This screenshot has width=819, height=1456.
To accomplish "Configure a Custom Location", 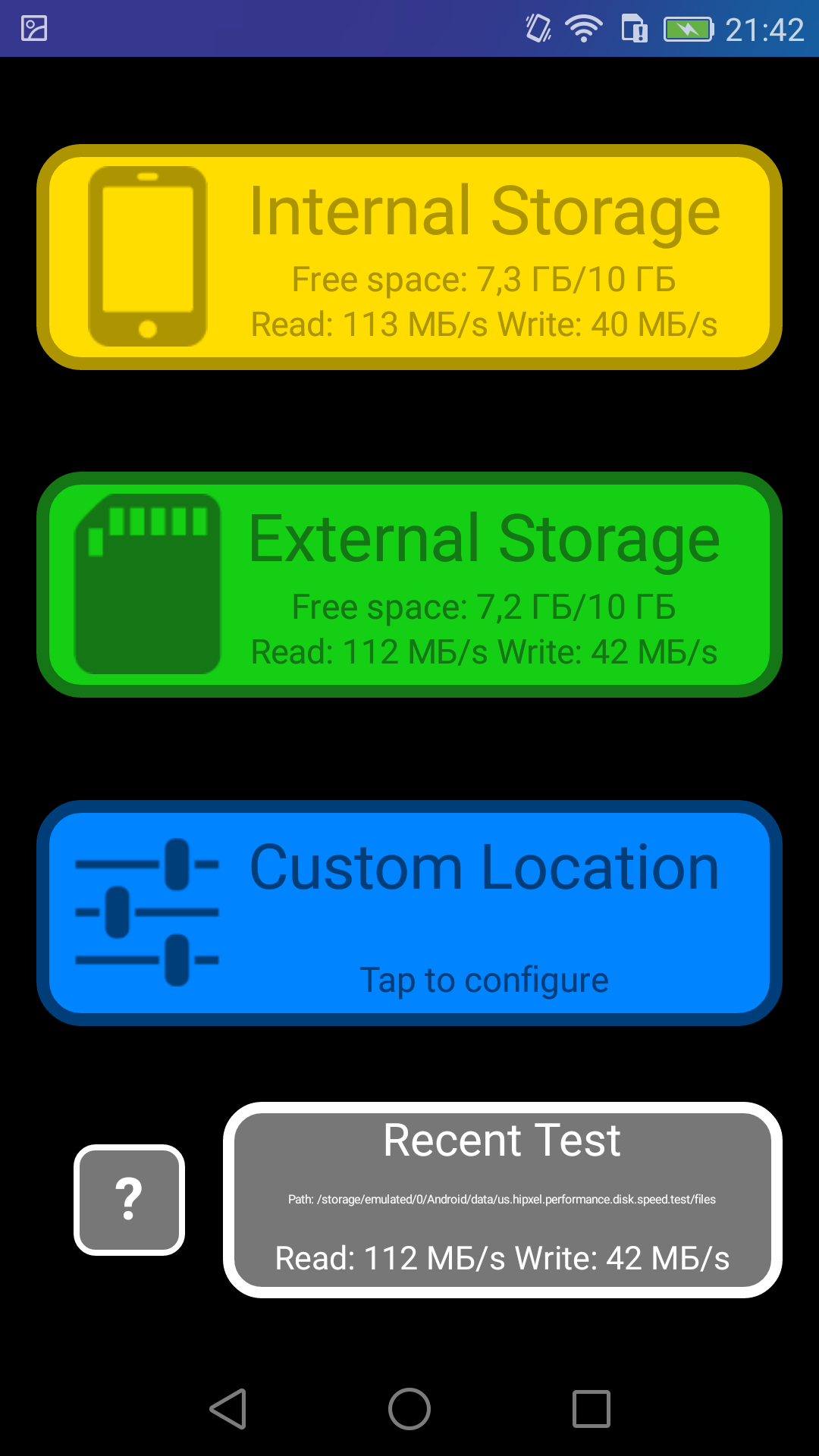I will pyautogui.click(x=409, y=913).
